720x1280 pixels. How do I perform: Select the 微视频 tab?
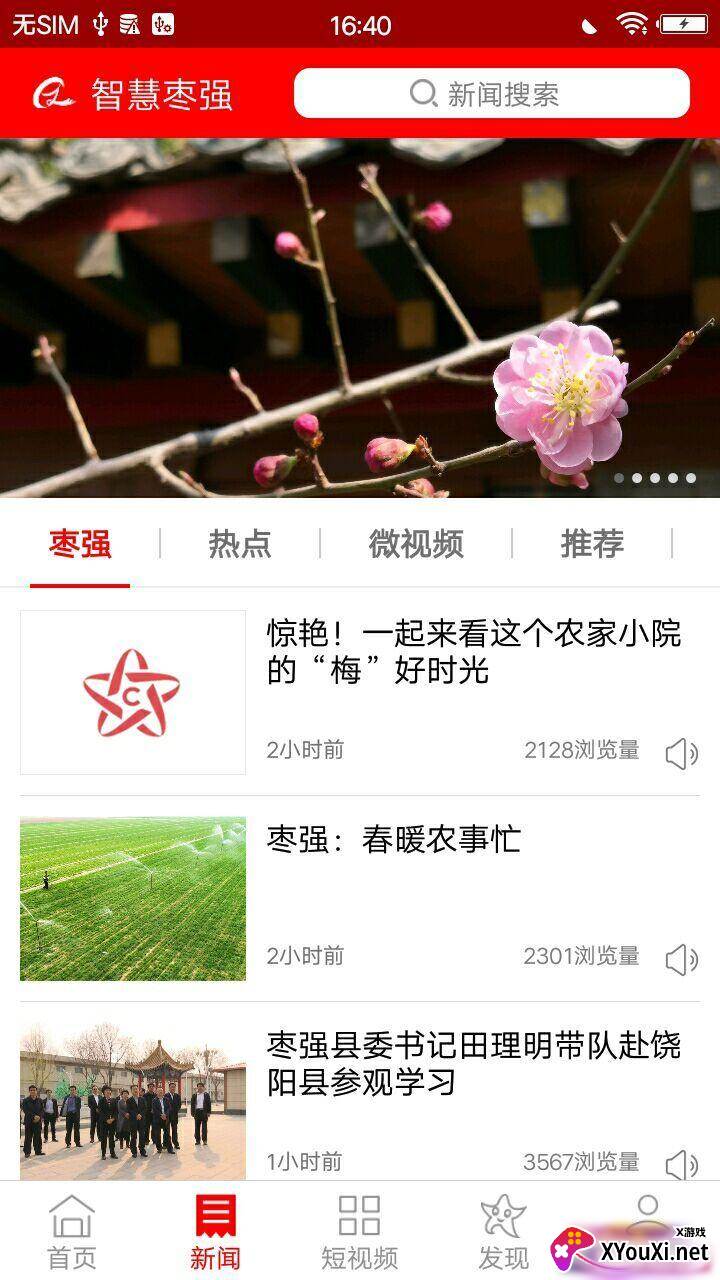coord(416,544)
